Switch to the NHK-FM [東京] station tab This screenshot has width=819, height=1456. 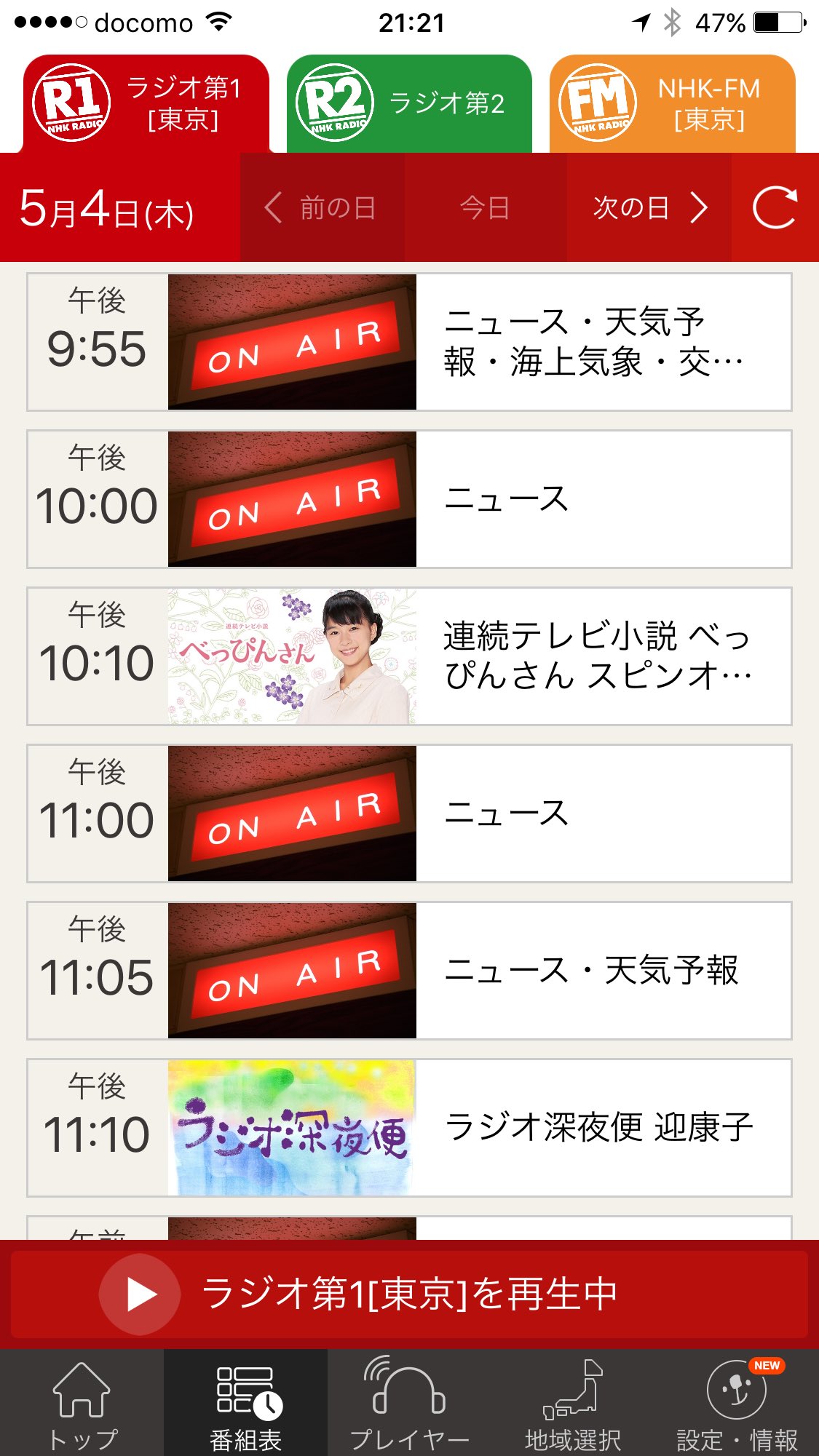672,103
